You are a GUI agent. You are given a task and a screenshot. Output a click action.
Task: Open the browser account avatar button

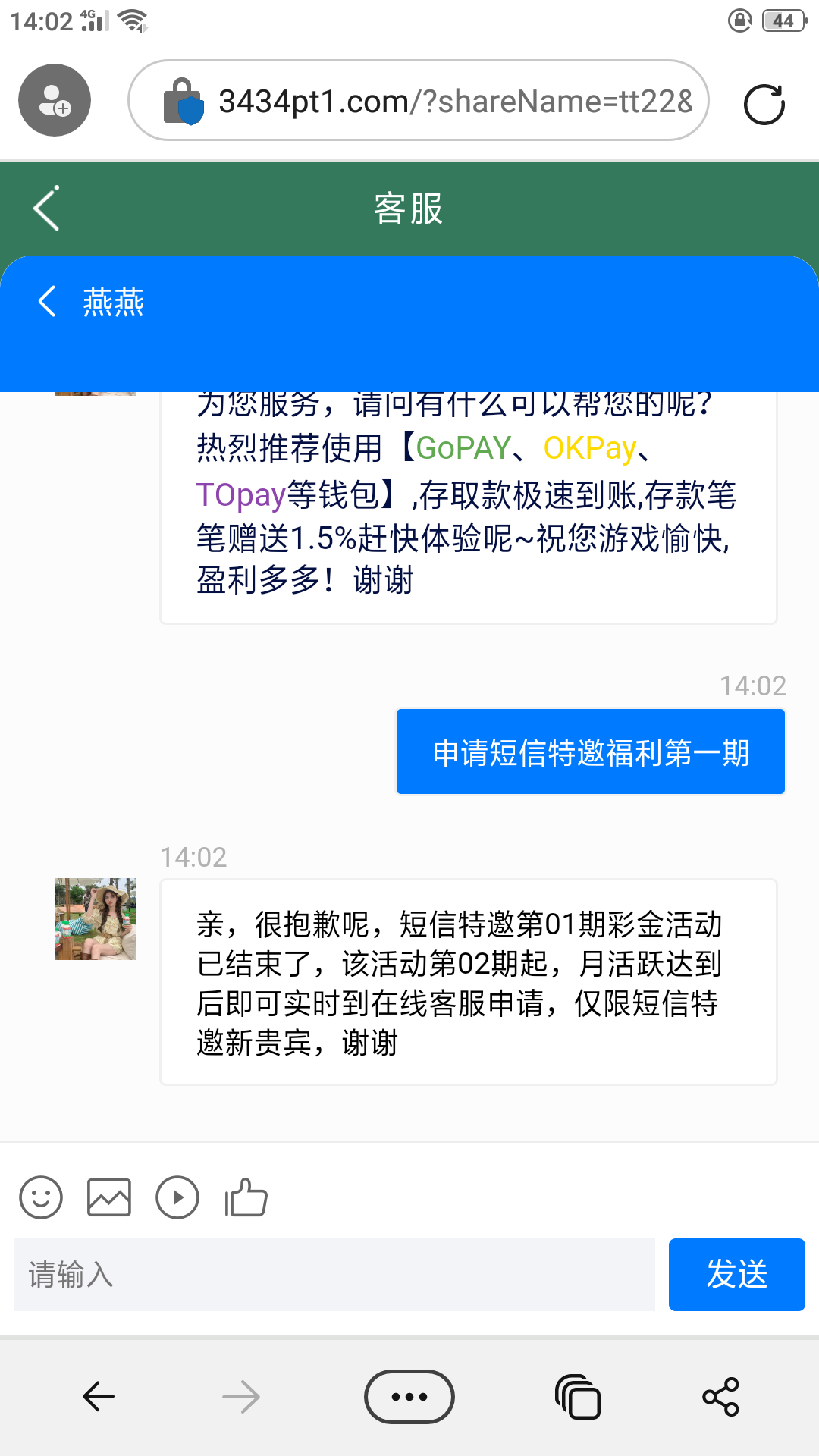55,100
